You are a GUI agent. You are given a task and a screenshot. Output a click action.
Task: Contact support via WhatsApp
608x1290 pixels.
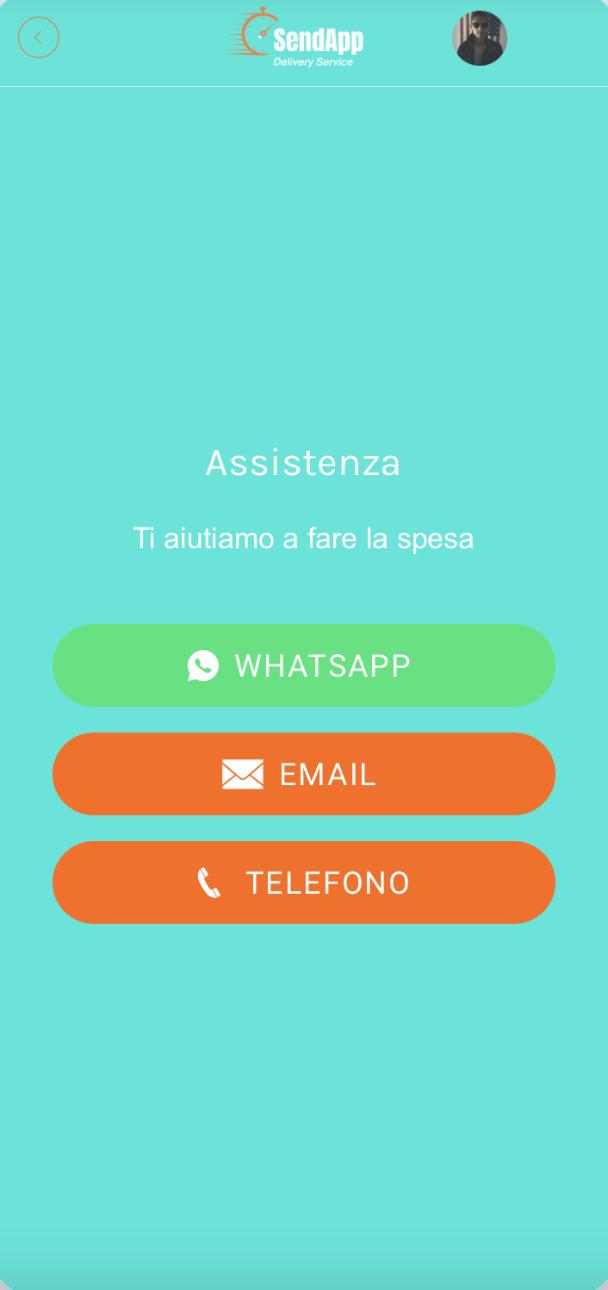click(303, 666)
